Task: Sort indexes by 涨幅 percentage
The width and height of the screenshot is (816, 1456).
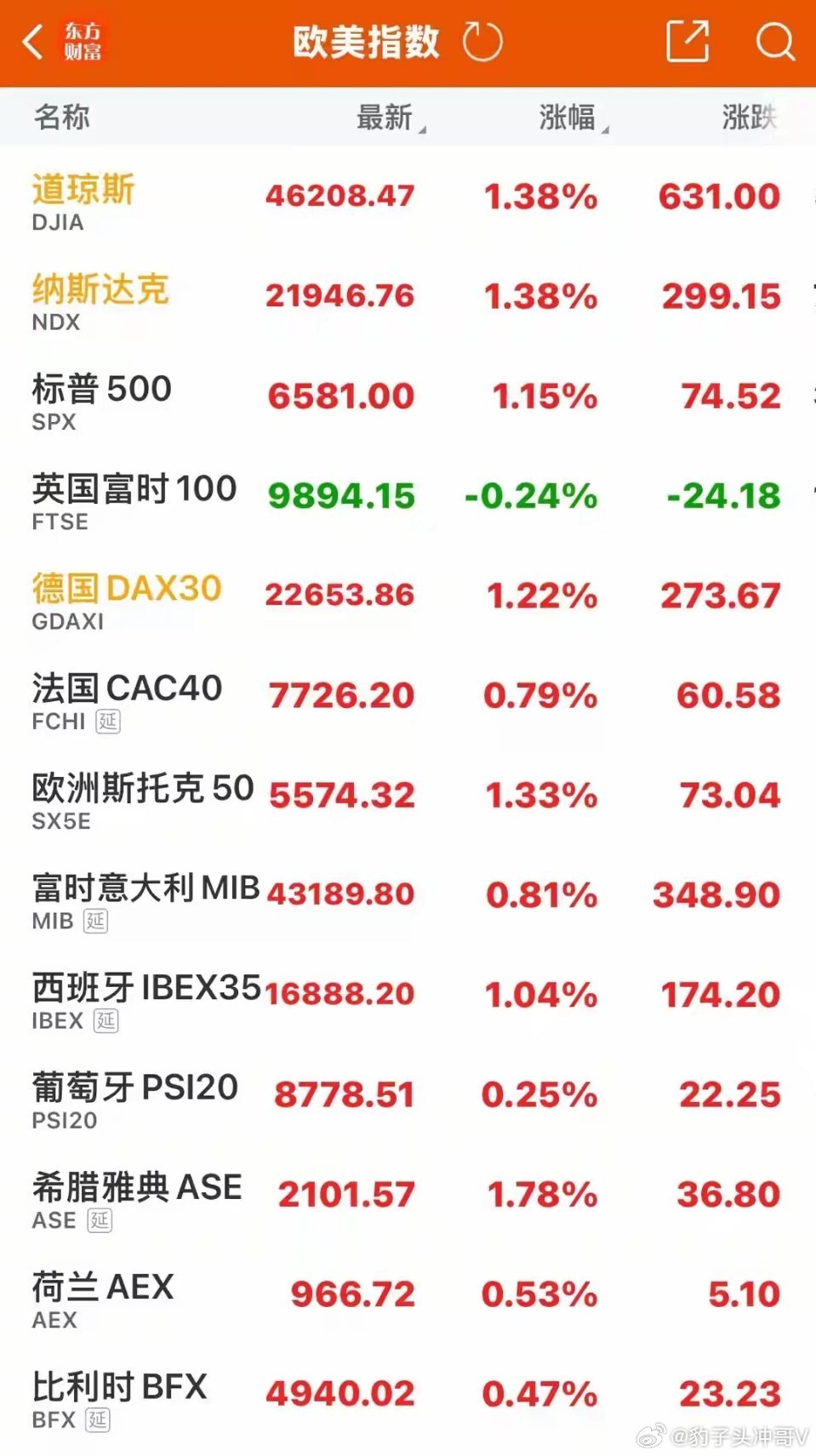Action: (566, 118)
